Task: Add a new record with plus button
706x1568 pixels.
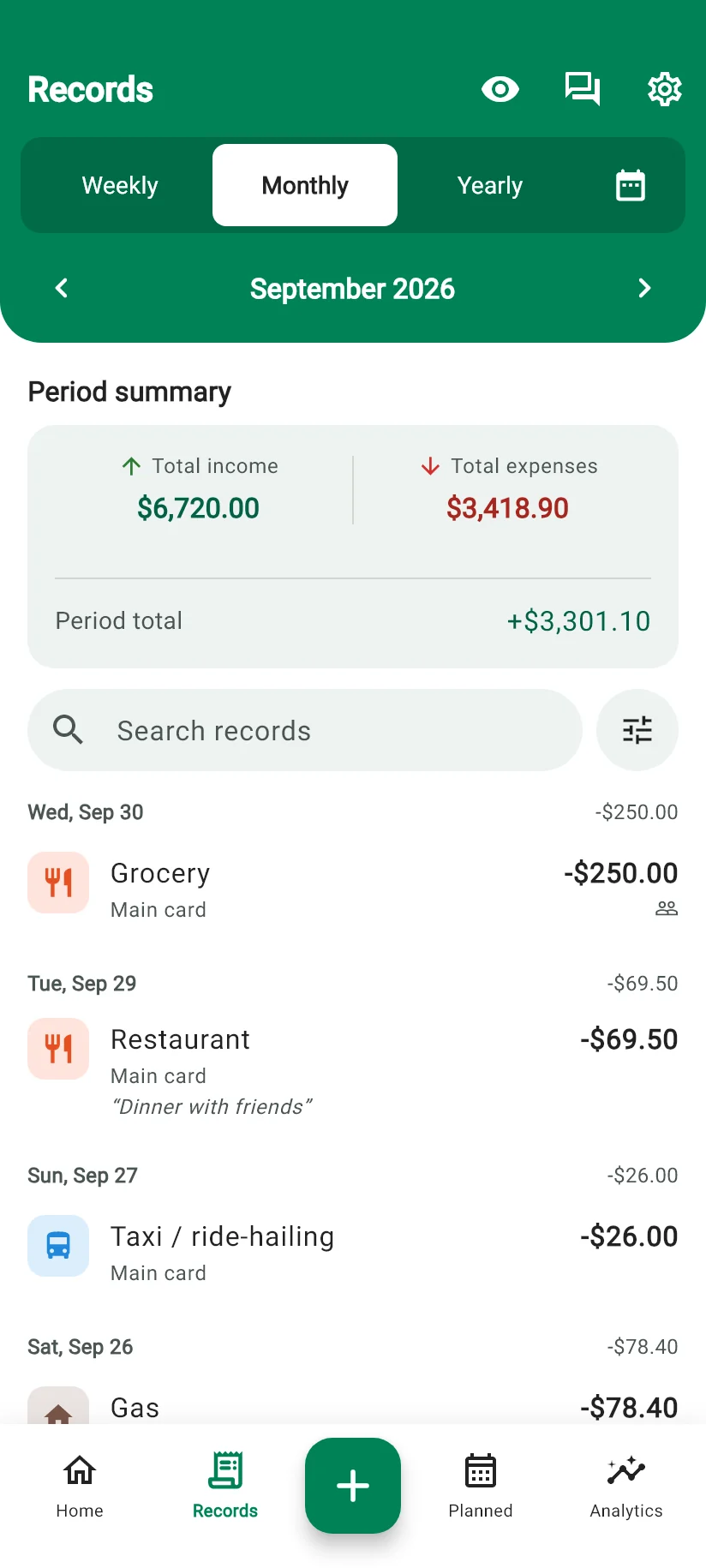Action: point(353,1486)
